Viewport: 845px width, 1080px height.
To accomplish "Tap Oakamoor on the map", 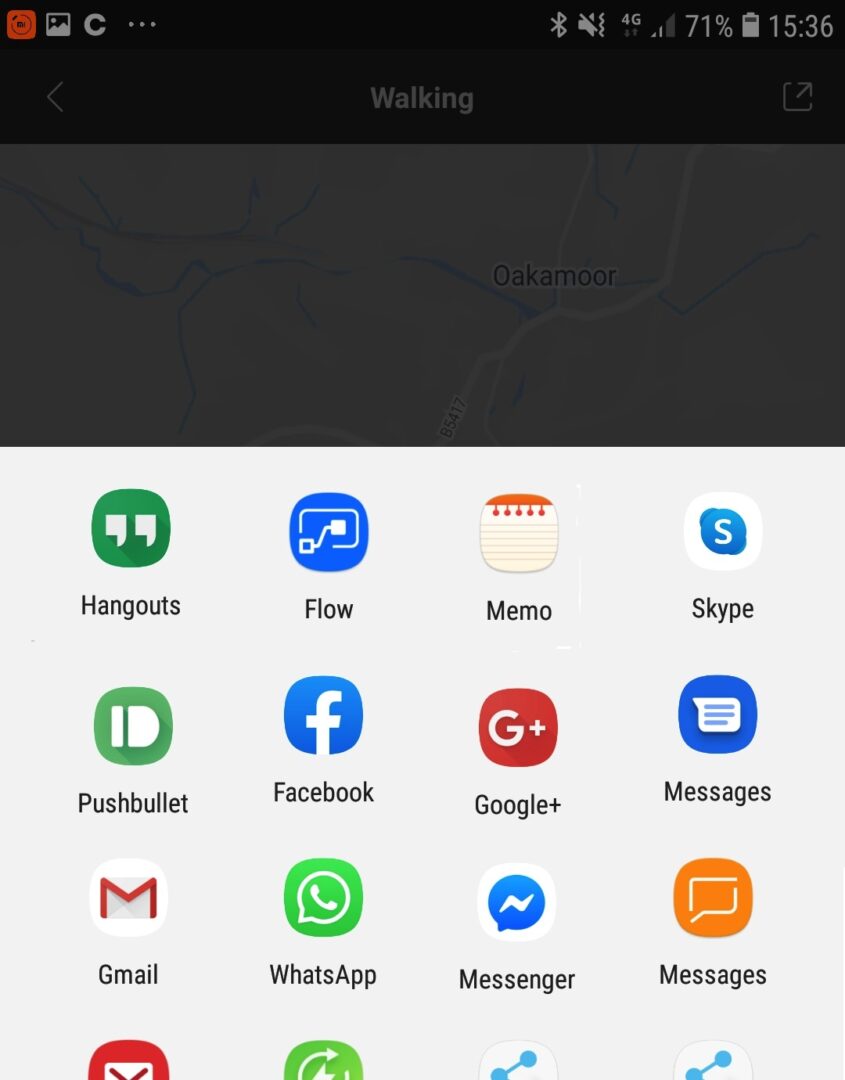I will tap(555, 276).
